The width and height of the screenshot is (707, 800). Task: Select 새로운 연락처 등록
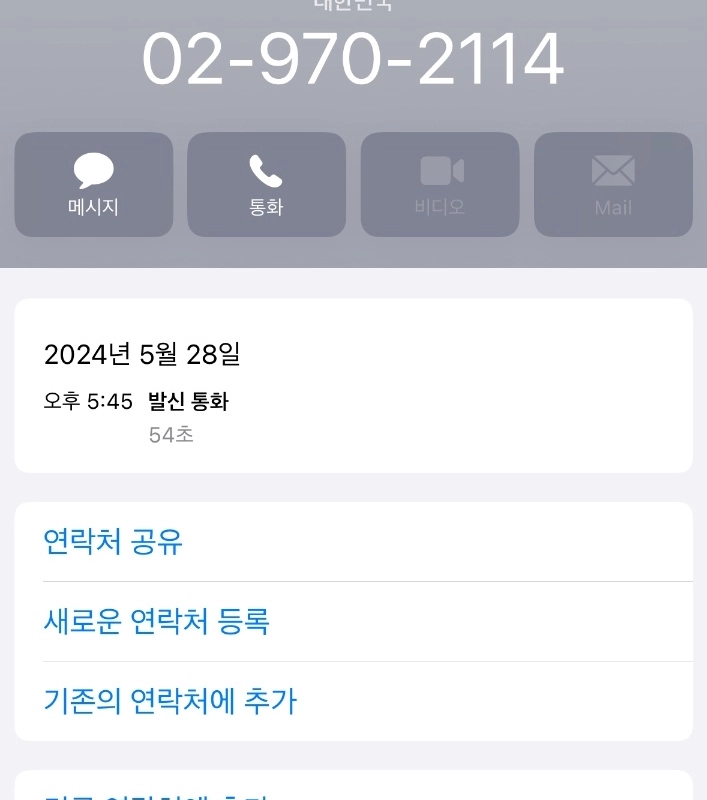[157, 622]
